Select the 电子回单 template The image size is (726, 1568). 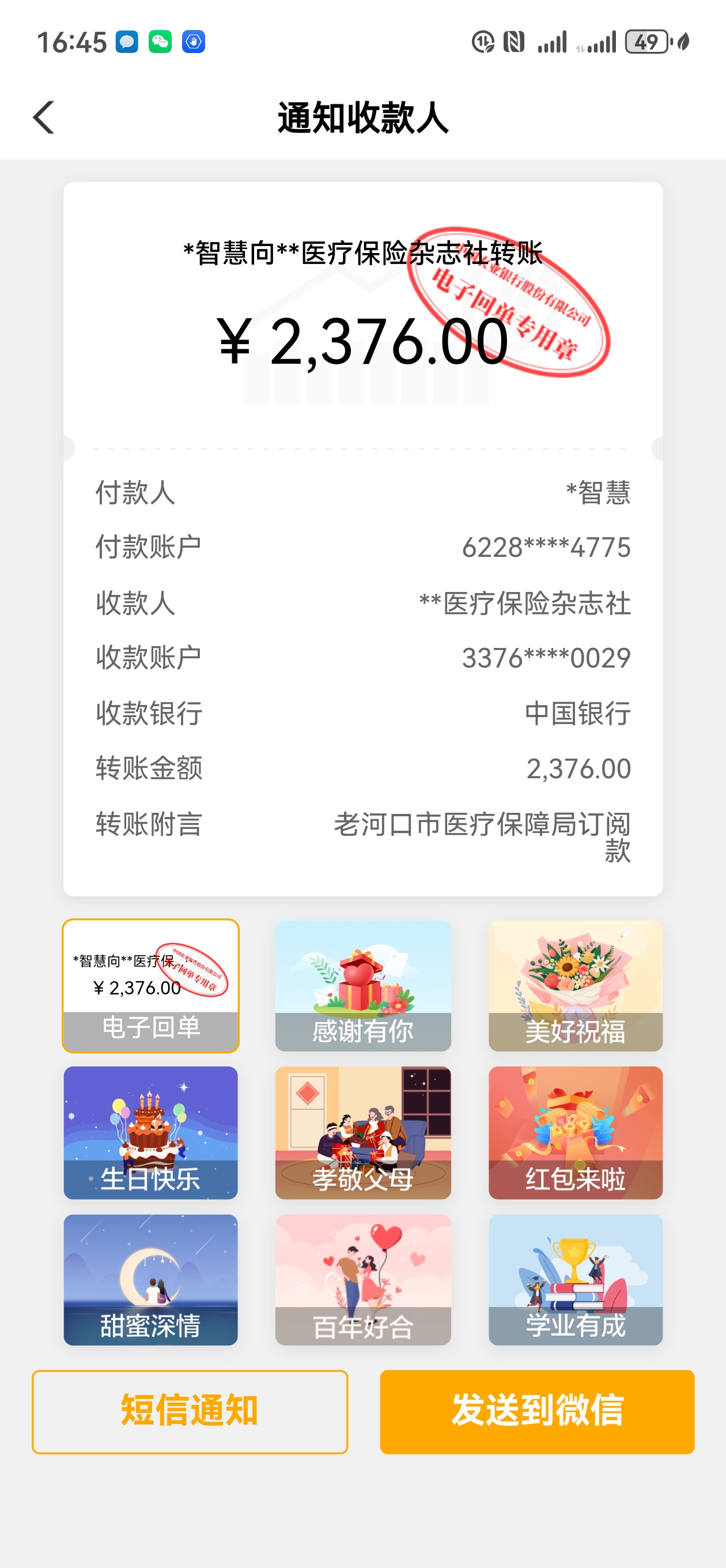150,986
